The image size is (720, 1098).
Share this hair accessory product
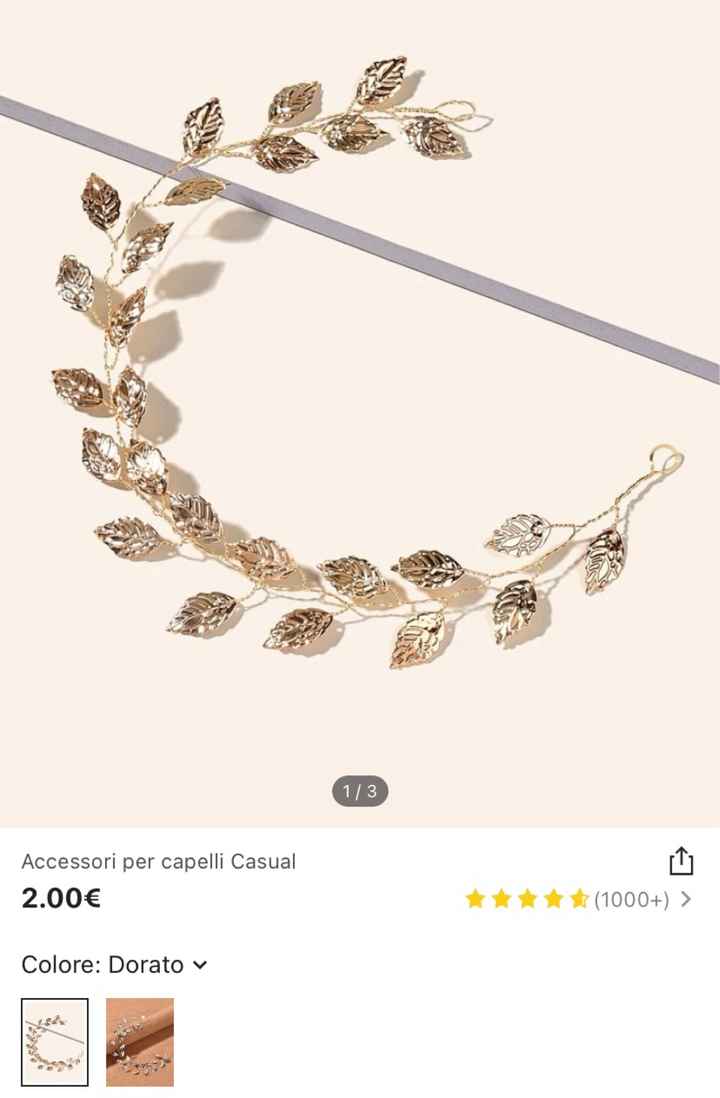(x=680, y=861)
